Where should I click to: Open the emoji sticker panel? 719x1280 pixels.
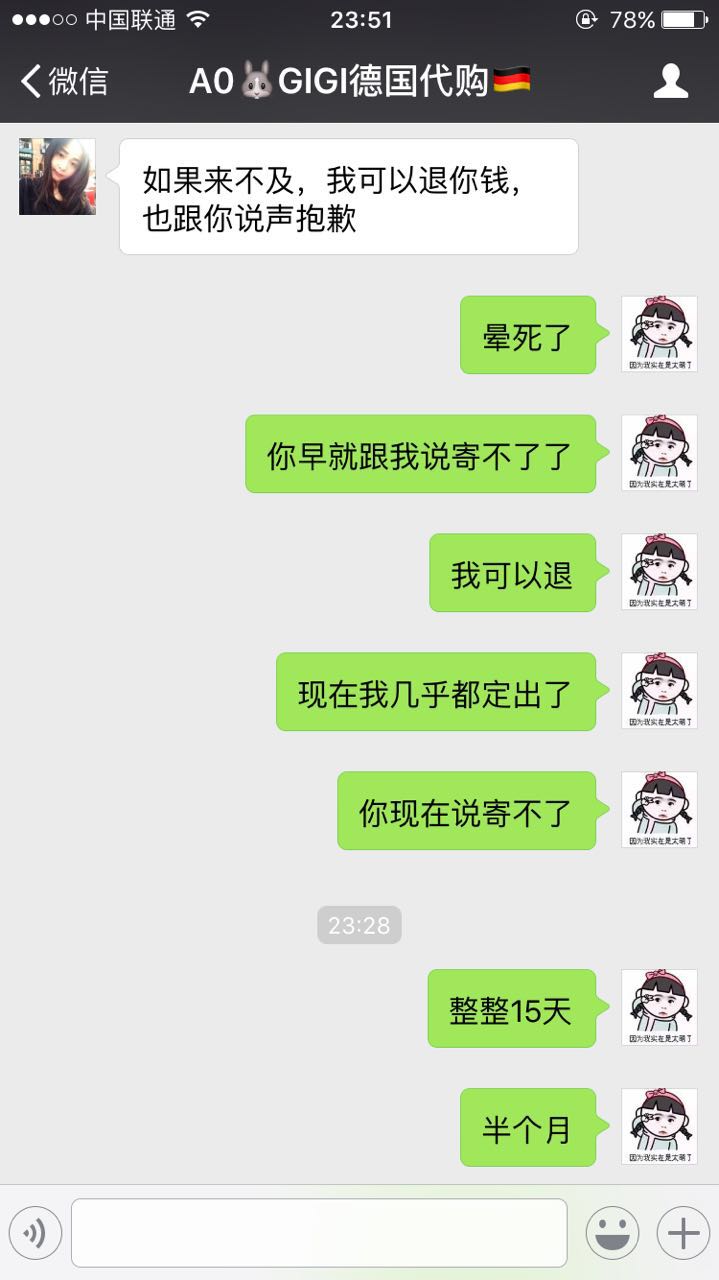pyautogui.click(x=611, y=1233)
